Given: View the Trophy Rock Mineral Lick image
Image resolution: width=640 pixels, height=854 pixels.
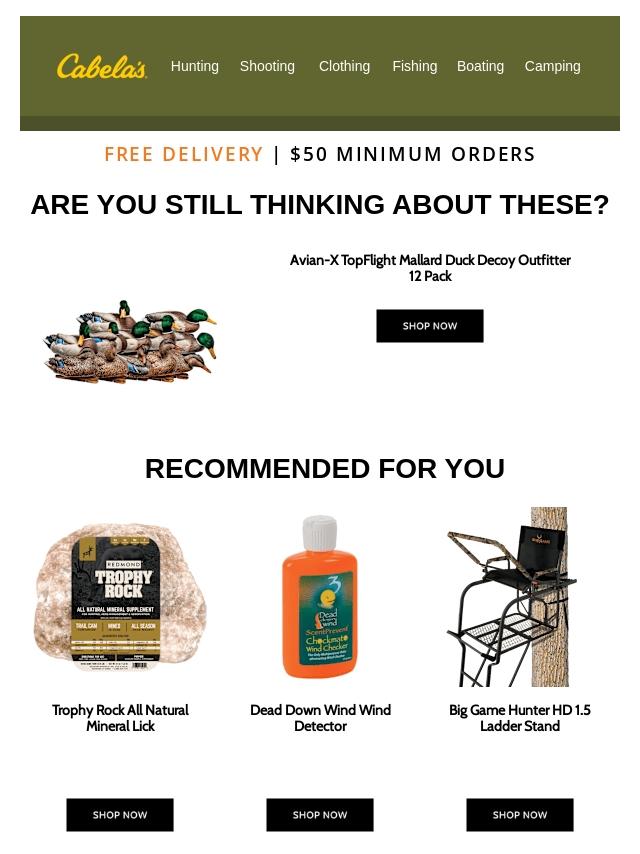Looking at the screenshot, I should pos(120,597).
